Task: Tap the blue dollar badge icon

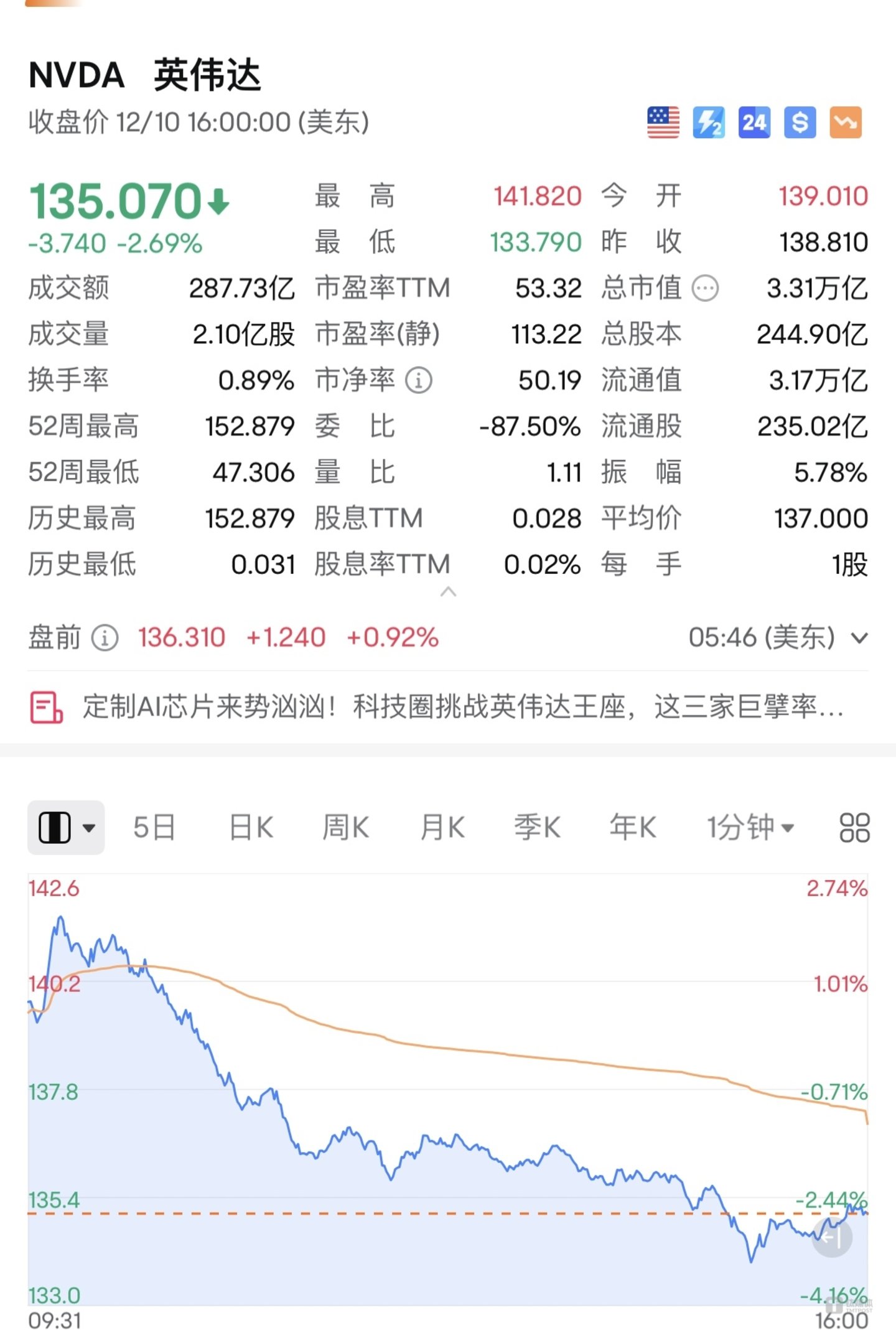Action: pos(800,122)
